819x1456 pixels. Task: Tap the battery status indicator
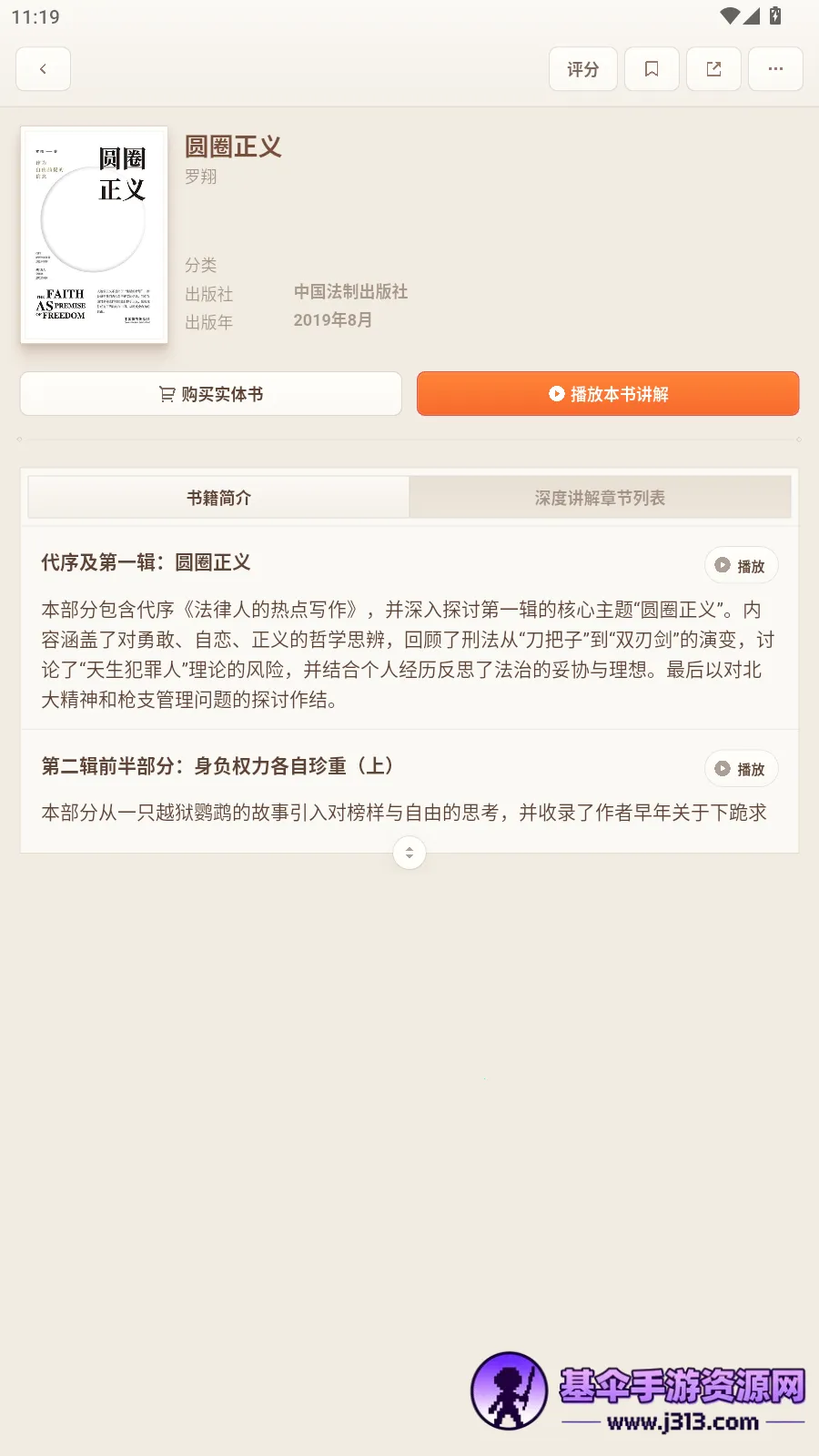[x=774, y=15]
